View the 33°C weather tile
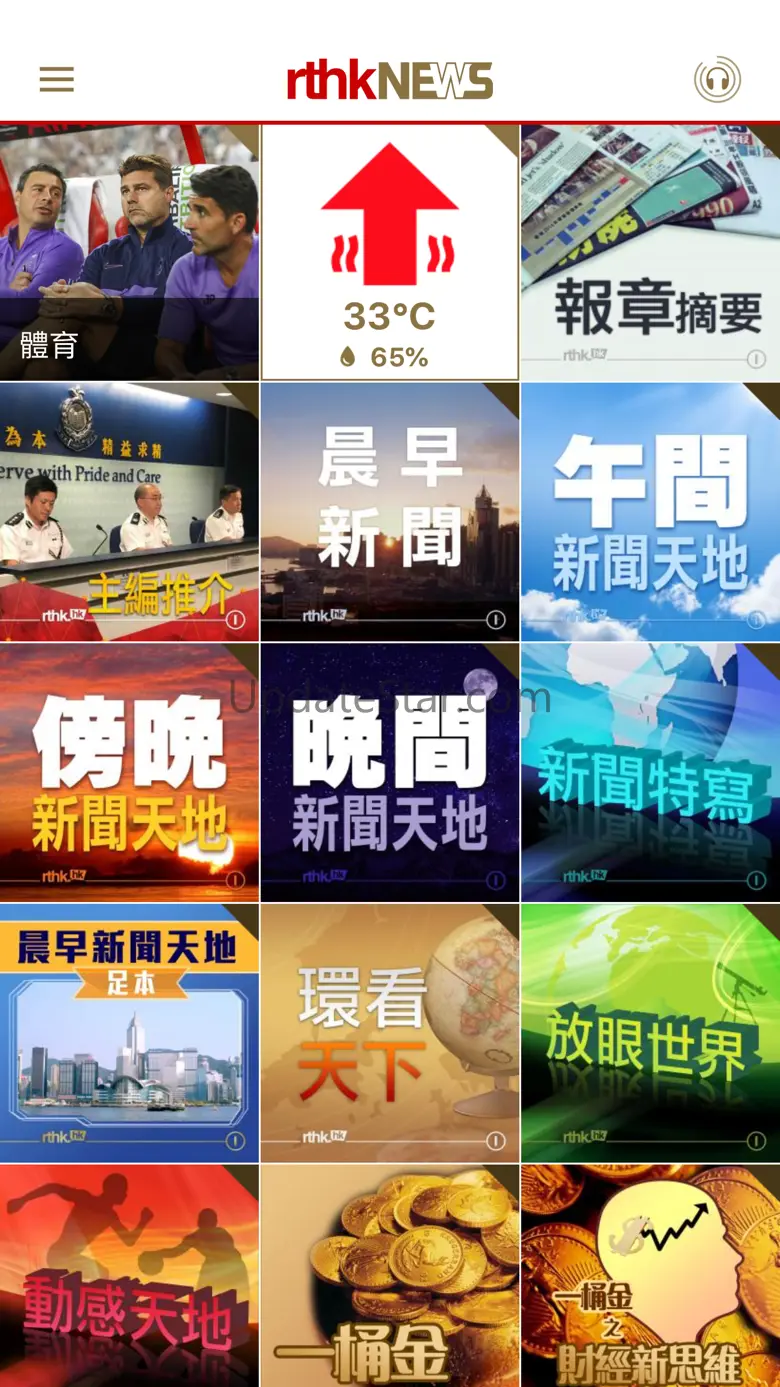 pos(390,252)
